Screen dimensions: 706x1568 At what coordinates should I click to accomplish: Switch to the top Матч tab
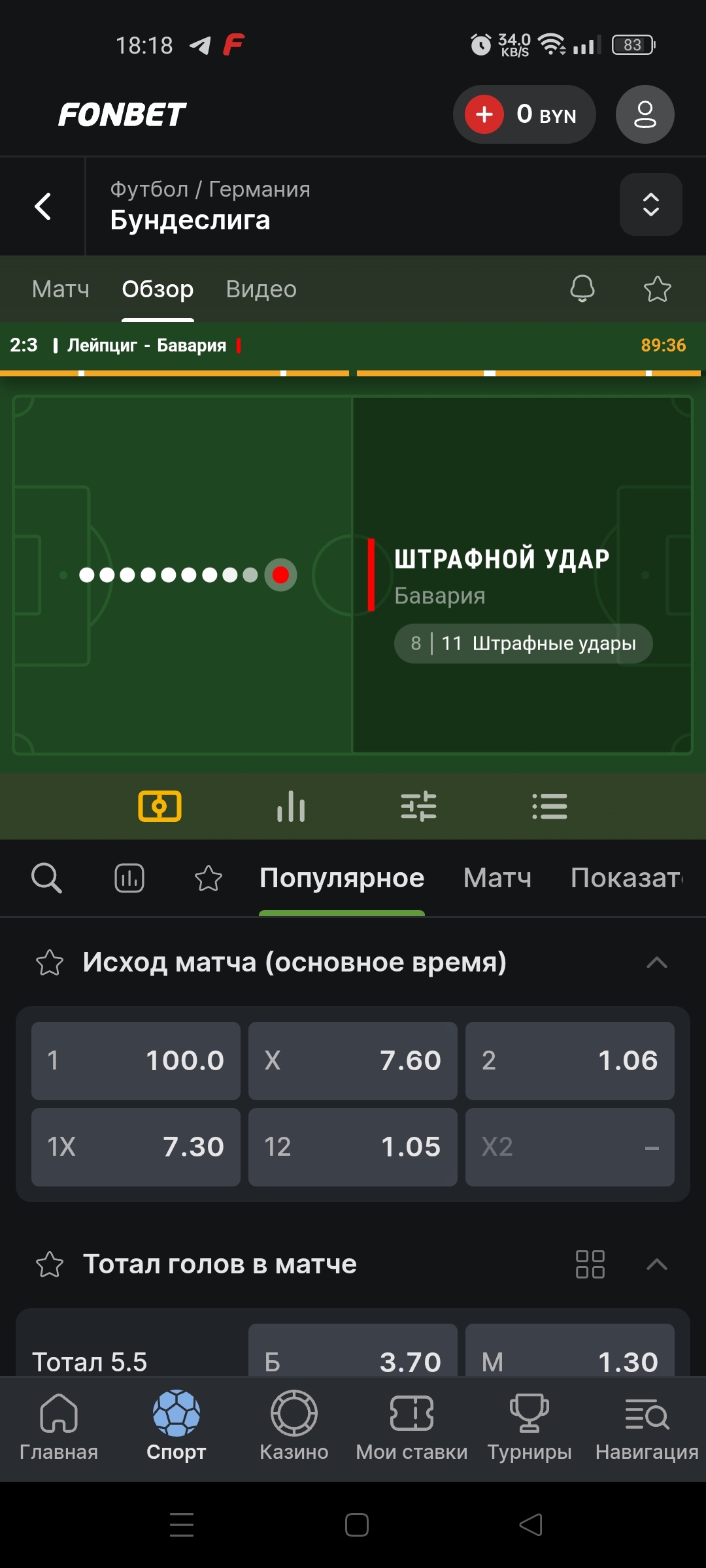click(60, 289)
